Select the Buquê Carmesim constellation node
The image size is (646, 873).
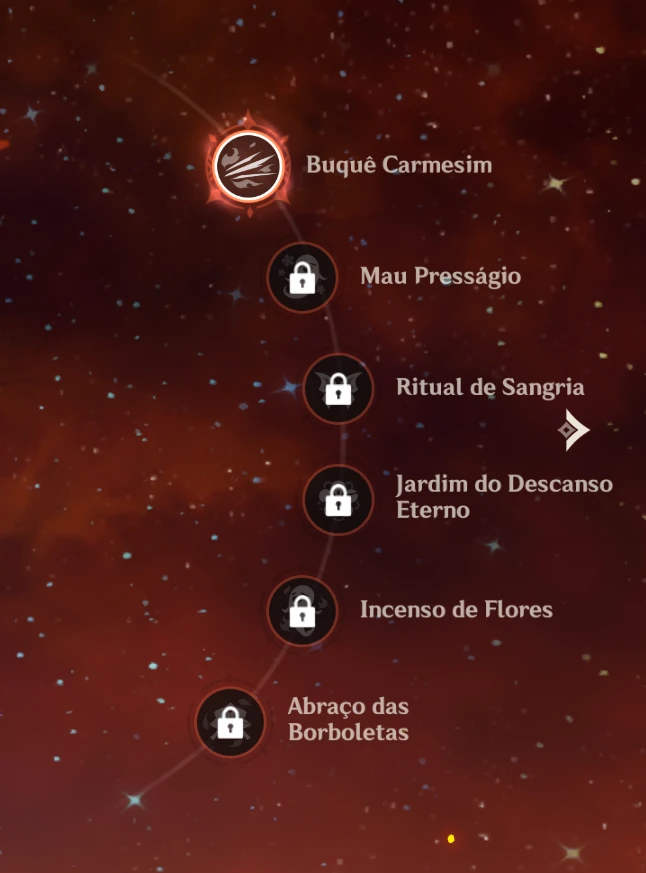tap(246, 166)
